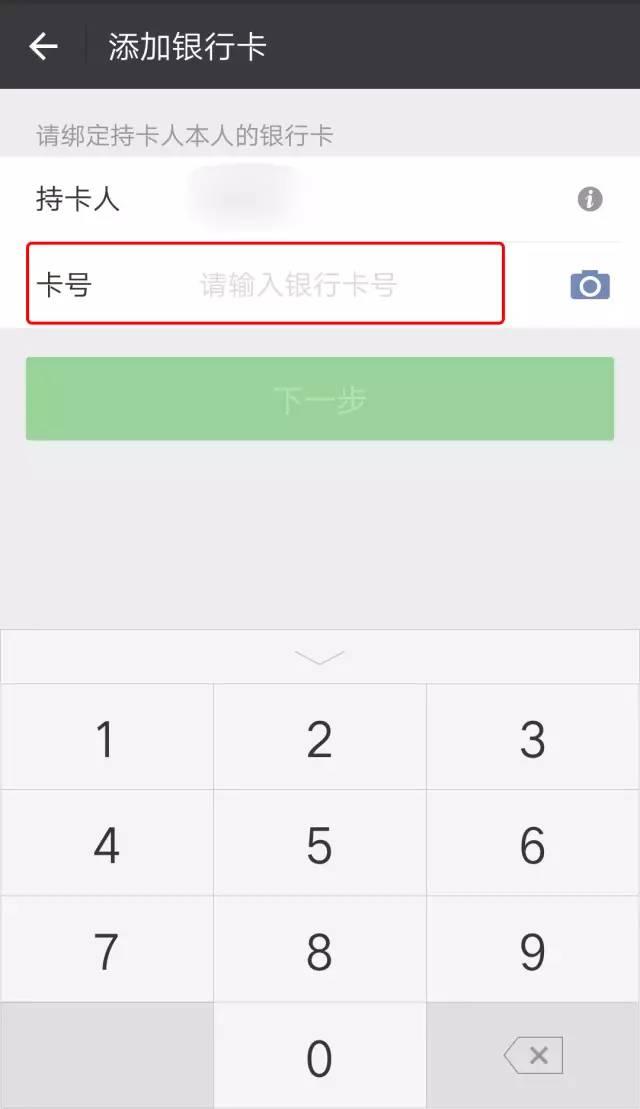Enter digit 3 on the keypad
Screen dimensions: 640x1109
(533, 738)
